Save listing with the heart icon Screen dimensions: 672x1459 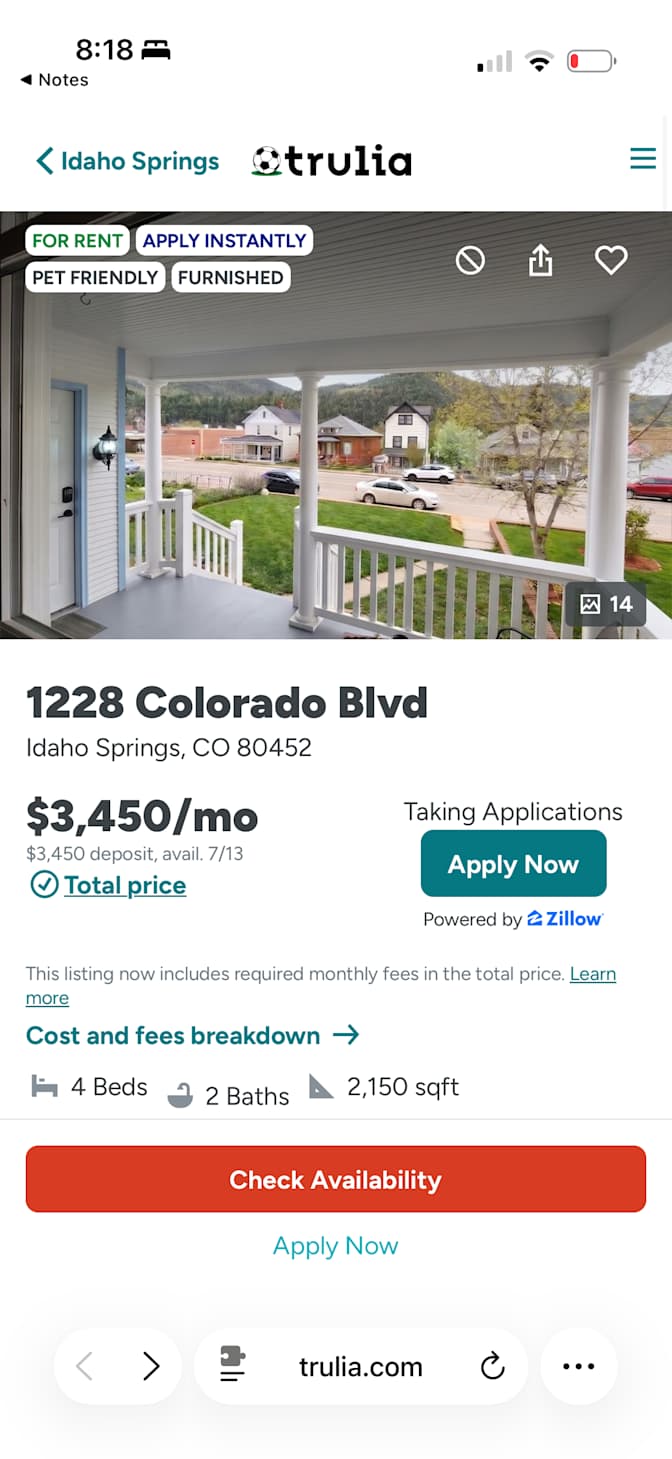point(611,261)
